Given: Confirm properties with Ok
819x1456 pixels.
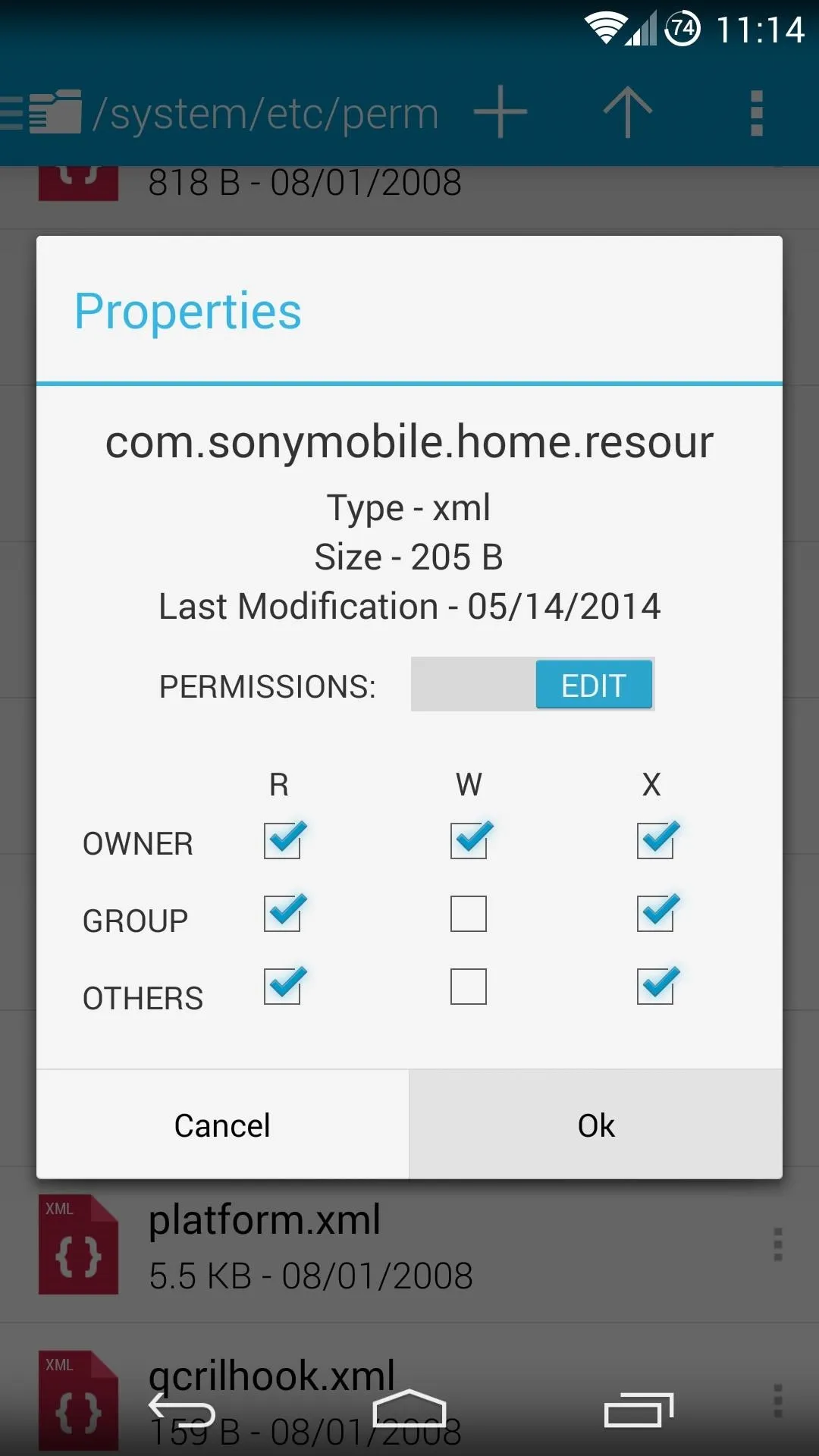Looking at the screenshot, I should [x=596, y=1125].
